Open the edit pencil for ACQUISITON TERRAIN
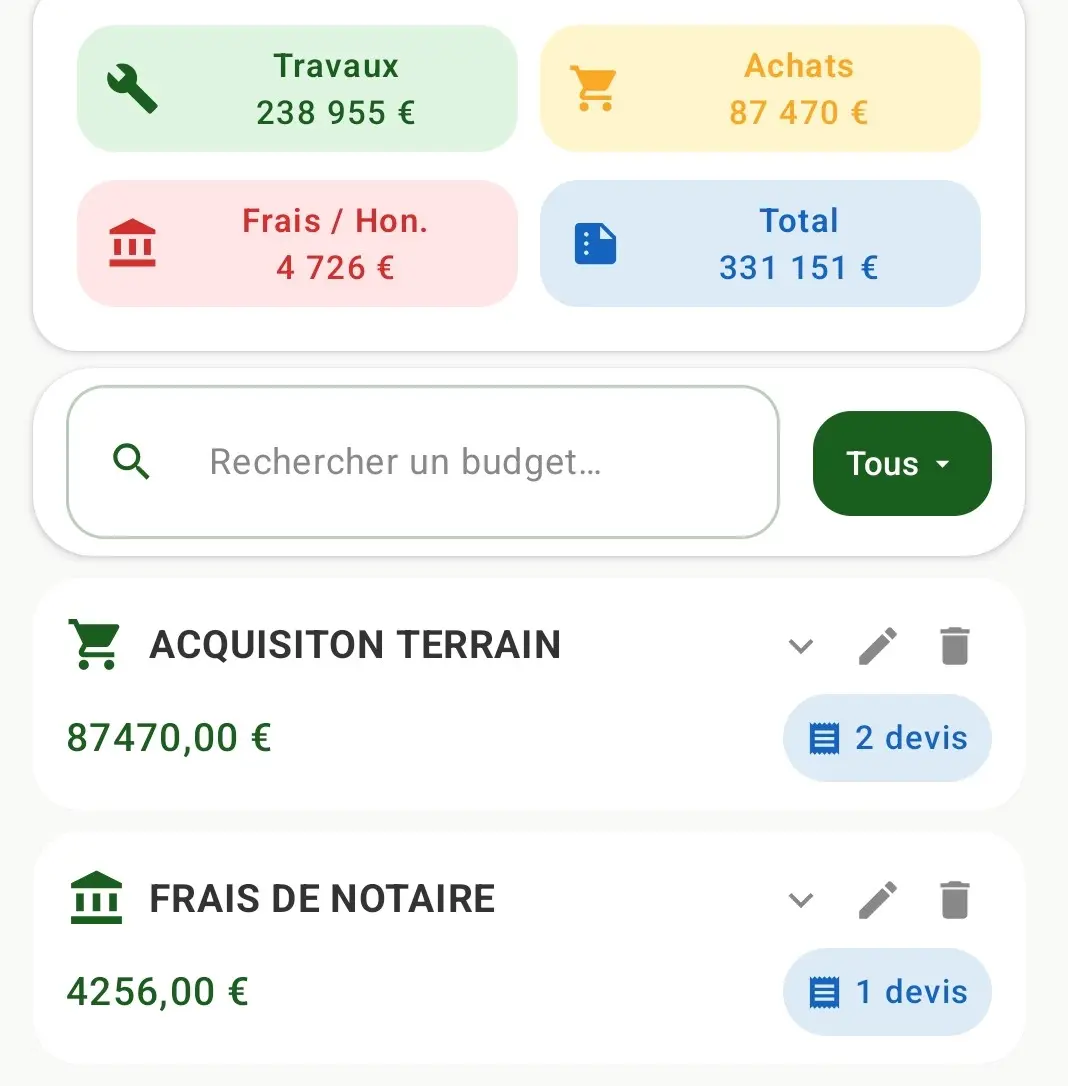 pyautogui.click(x=878, y=646)
